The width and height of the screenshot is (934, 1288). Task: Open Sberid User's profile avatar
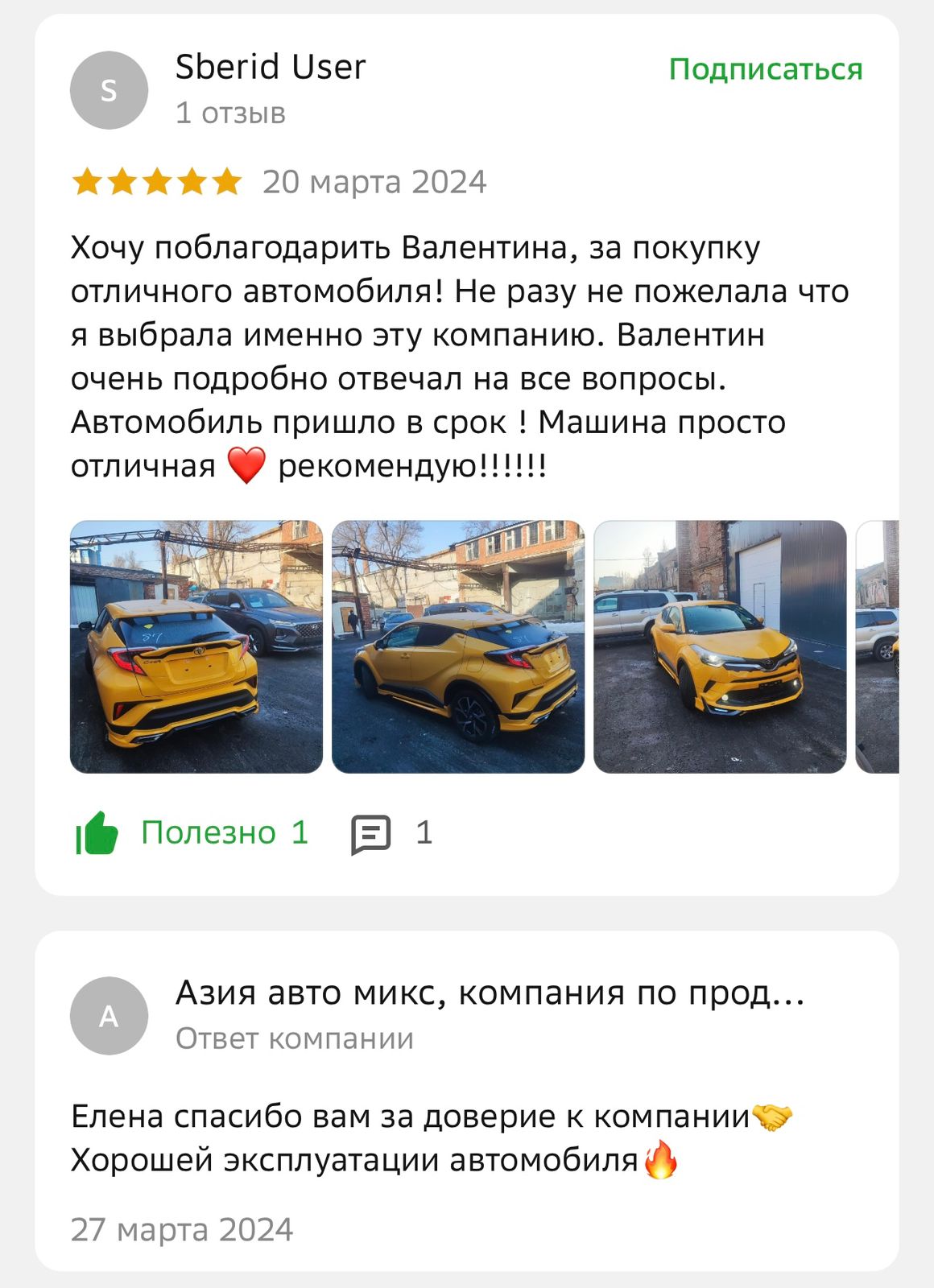109,90
